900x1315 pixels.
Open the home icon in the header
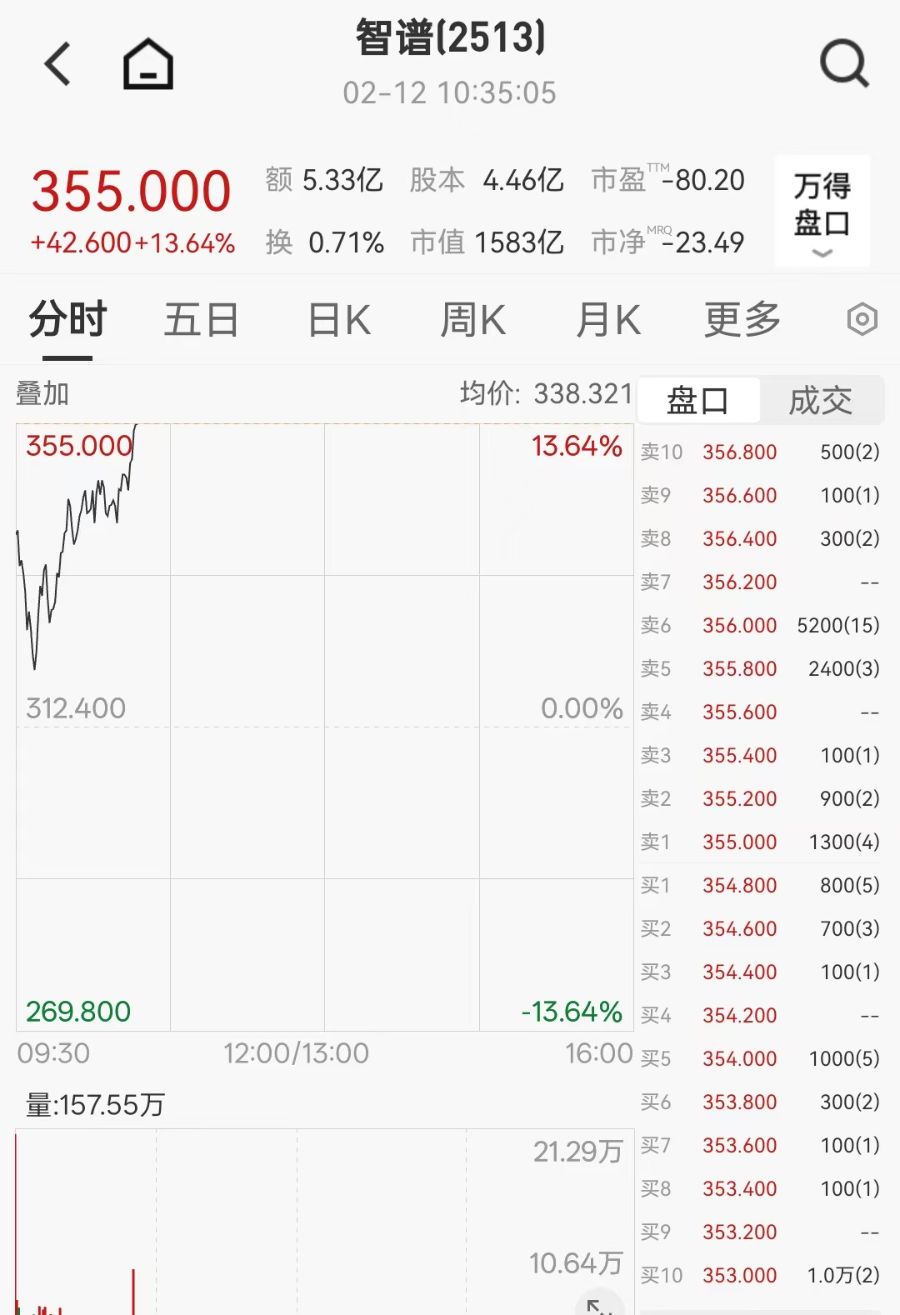pyautogui.click(x=148, y=66)
